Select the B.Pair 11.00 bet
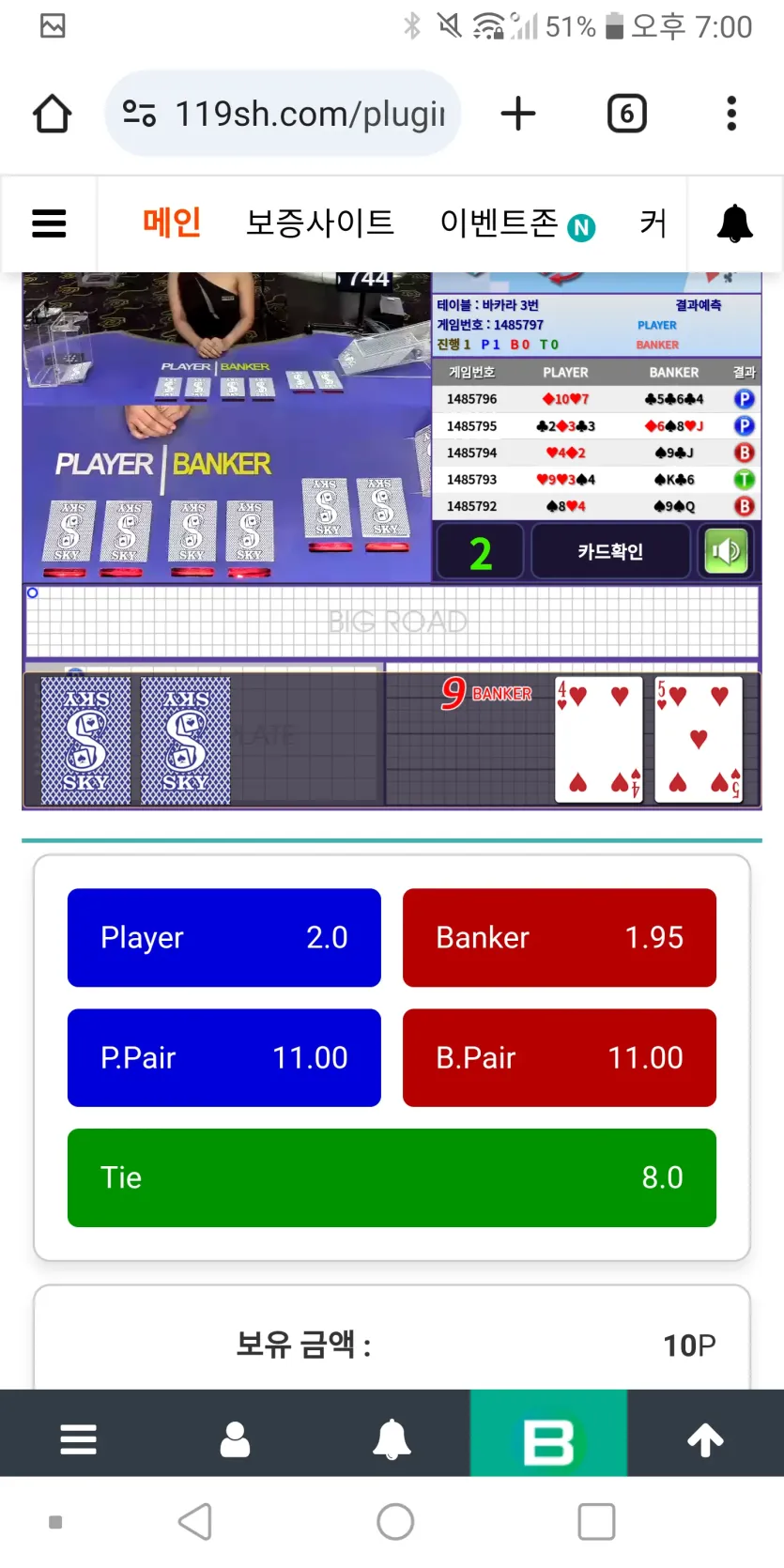This screenshot has width=784, height=1568. [559, 1057]
